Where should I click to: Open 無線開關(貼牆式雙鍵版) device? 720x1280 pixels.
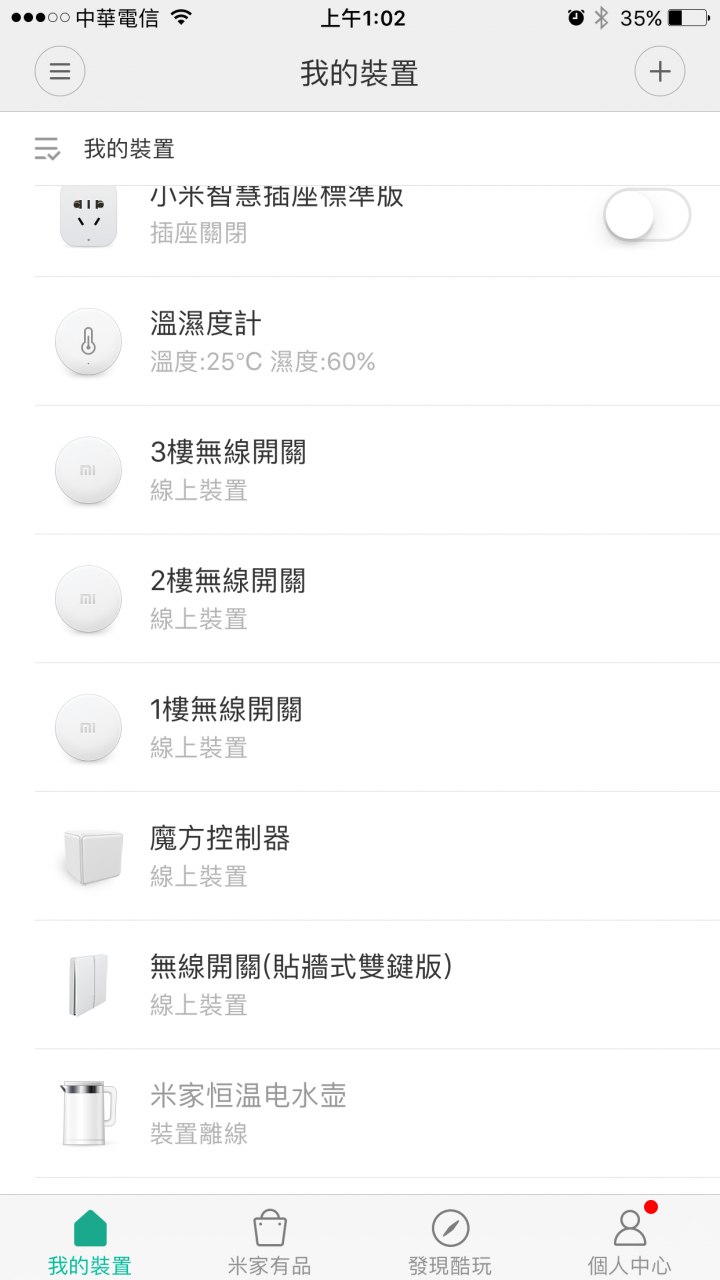(x=377, y=985)
